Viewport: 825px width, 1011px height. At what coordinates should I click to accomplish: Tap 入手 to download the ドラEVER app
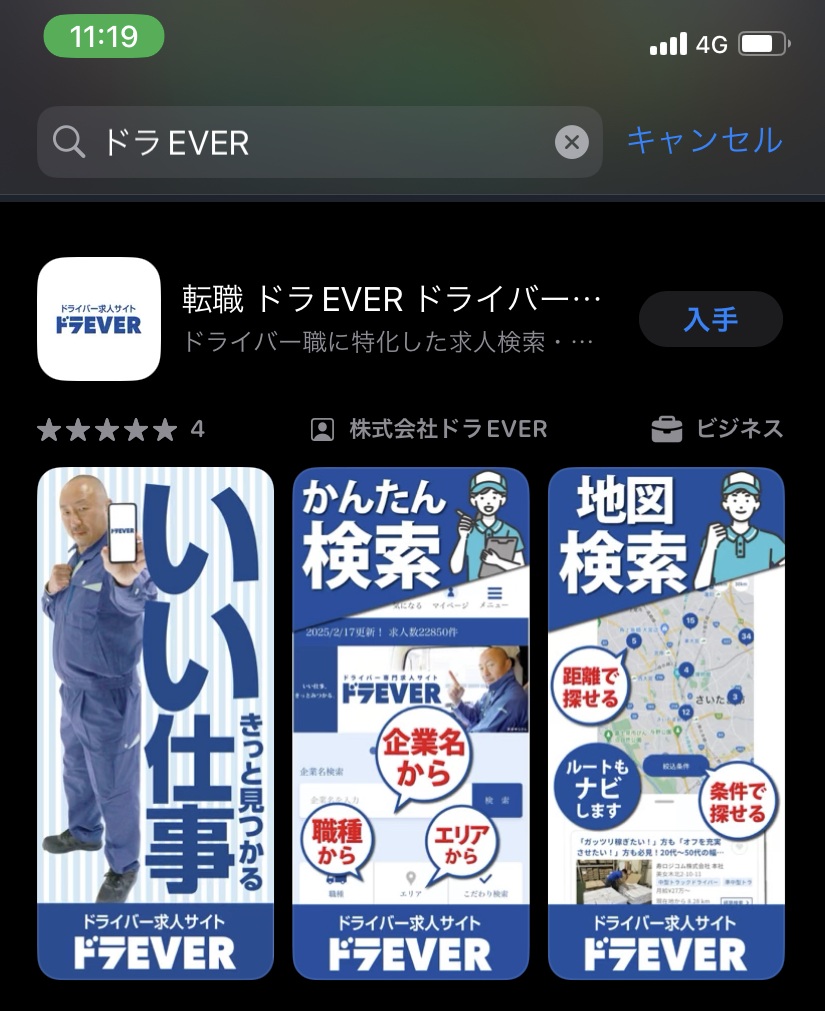tap(710, 319)
